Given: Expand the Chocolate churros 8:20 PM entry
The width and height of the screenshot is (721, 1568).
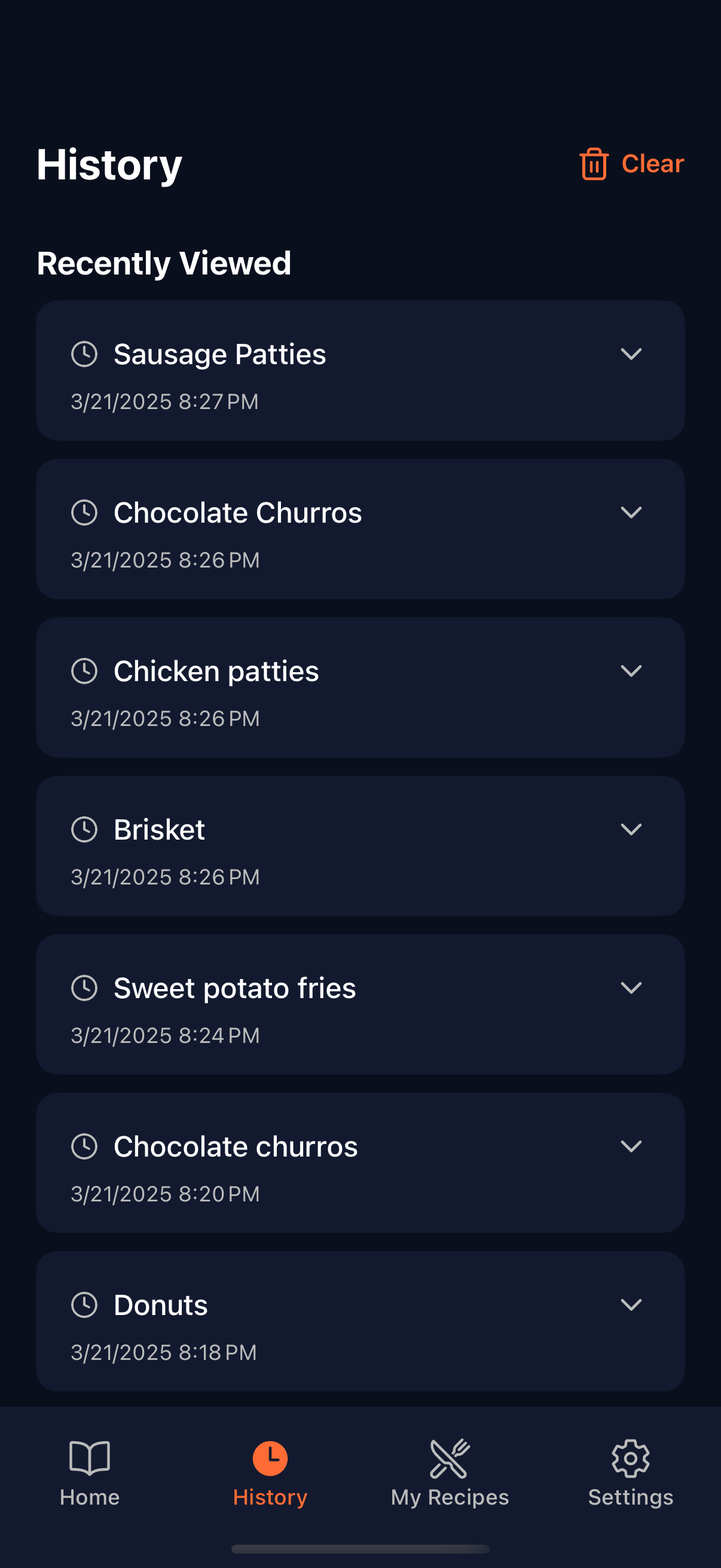Looking at the screenshot, I should click(x=631, y=1146).
